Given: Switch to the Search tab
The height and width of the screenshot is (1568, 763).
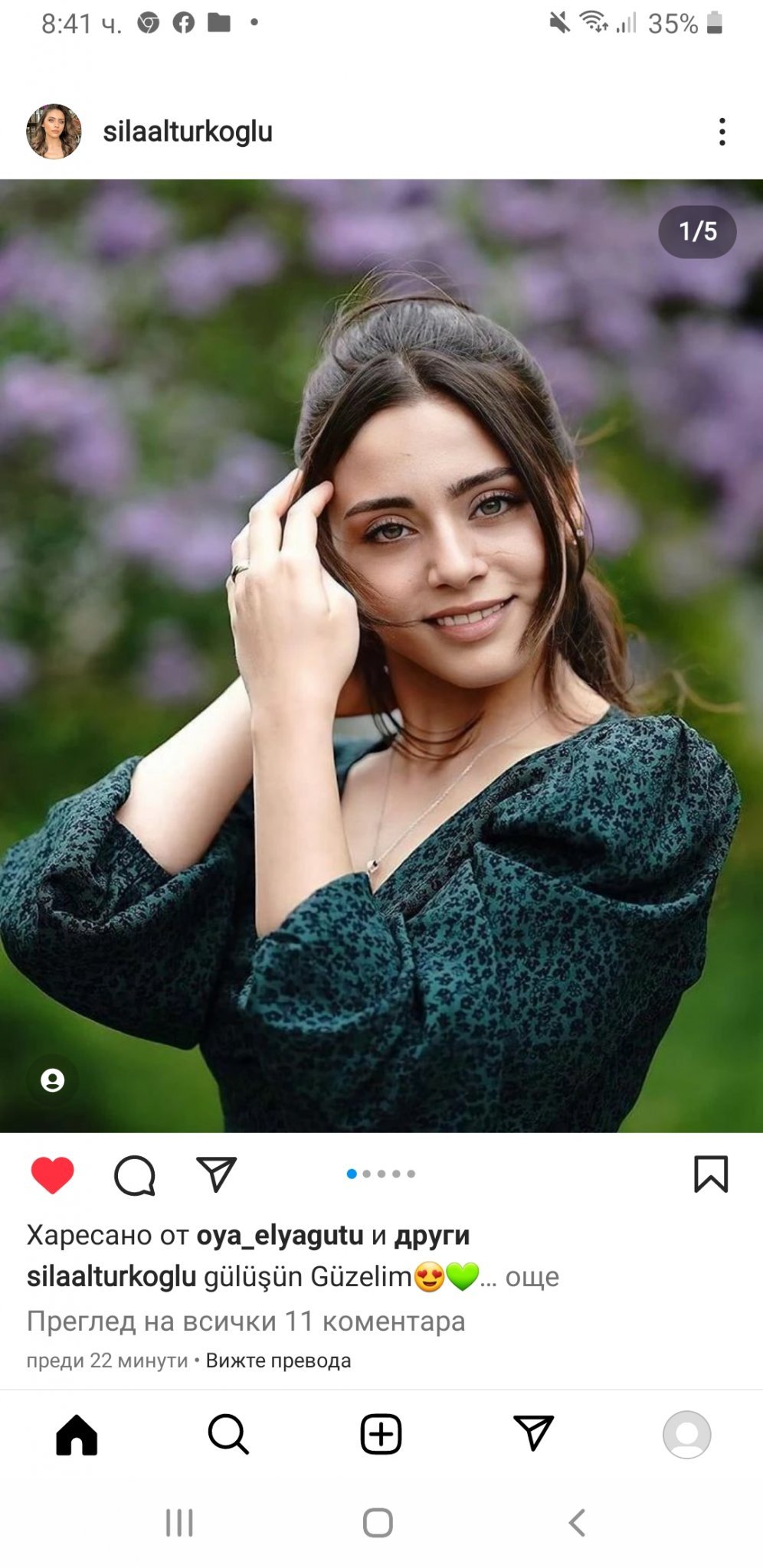Looking at the screenshot, I should pyautogui.click(x=228, y=1434).
